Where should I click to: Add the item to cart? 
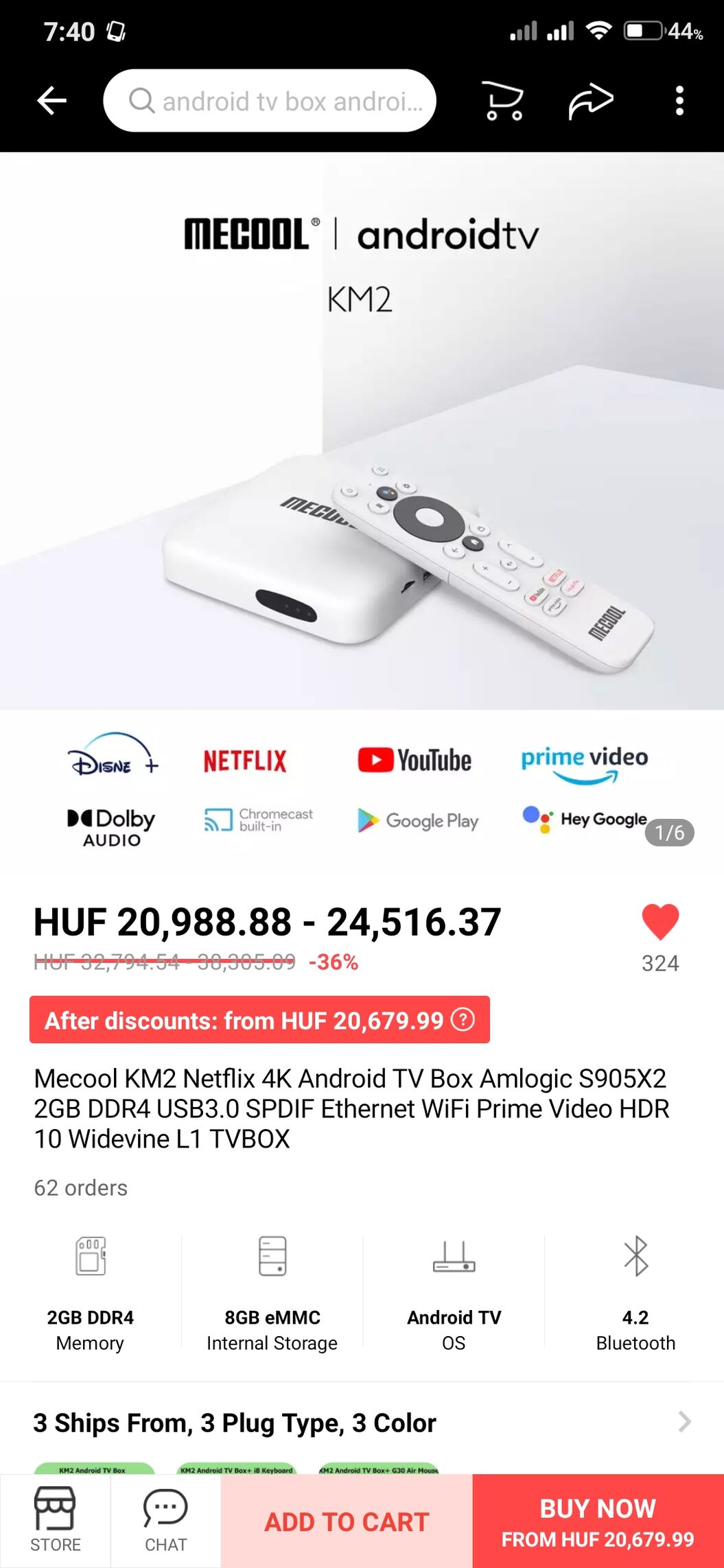coord(347,1521)
